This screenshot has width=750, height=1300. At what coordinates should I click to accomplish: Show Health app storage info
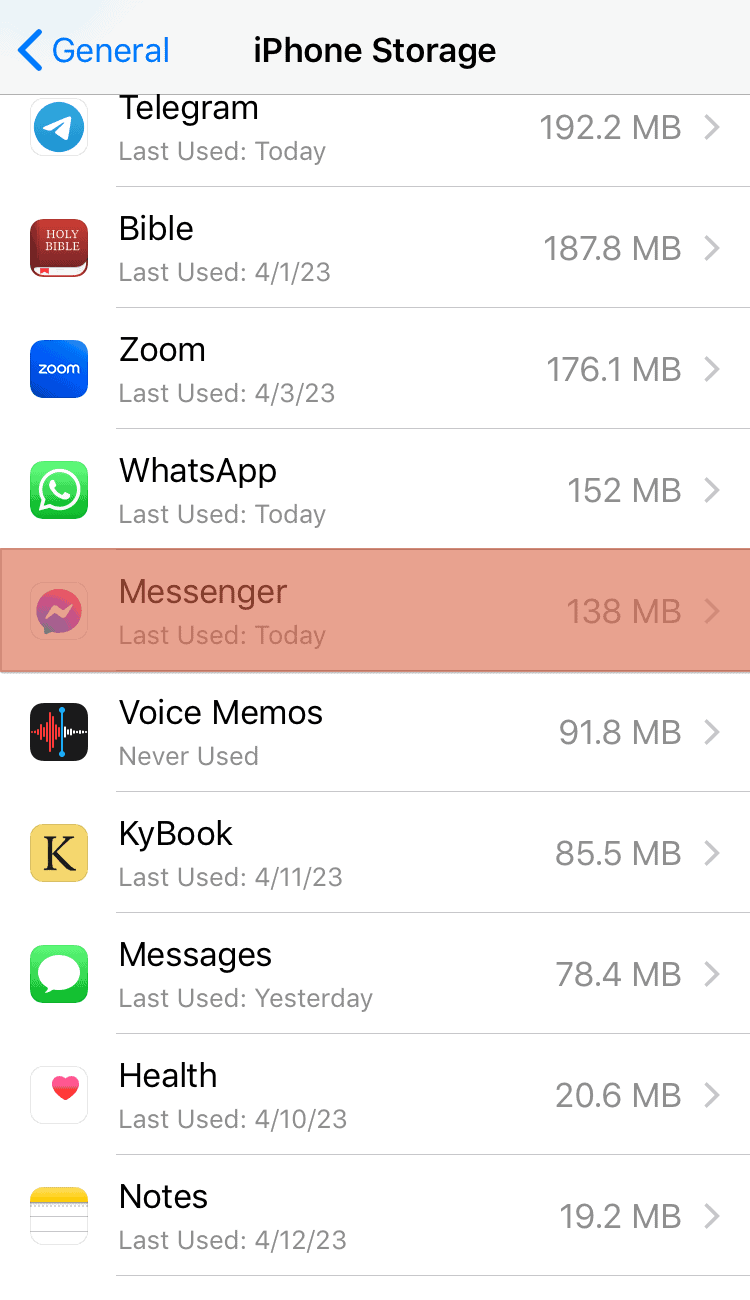point(375,1095)
